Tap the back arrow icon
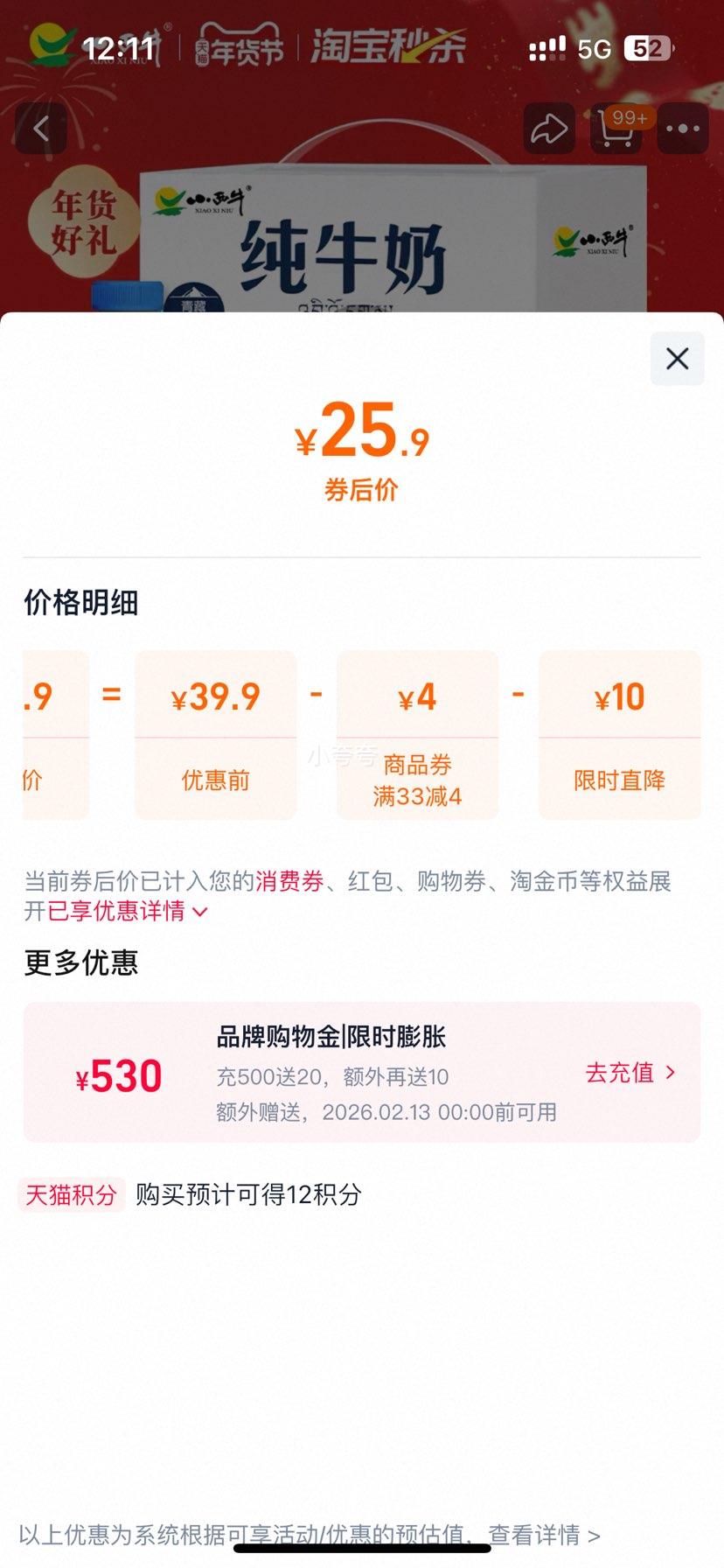724x1568 pixels. click(40, 127)
